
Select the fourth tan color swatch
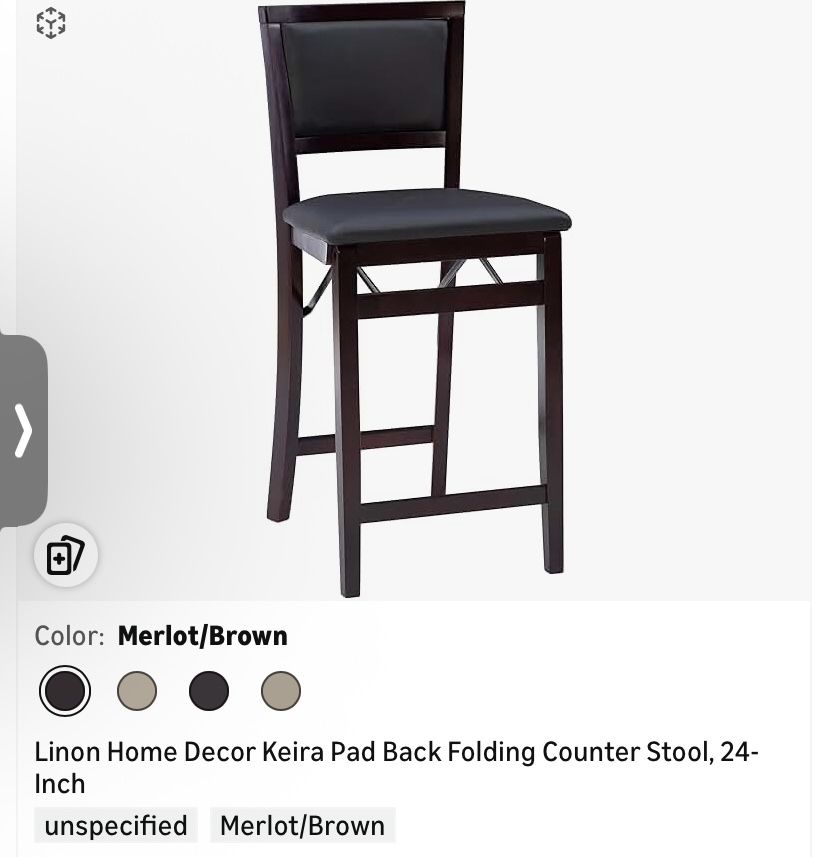tap(281, 691)
